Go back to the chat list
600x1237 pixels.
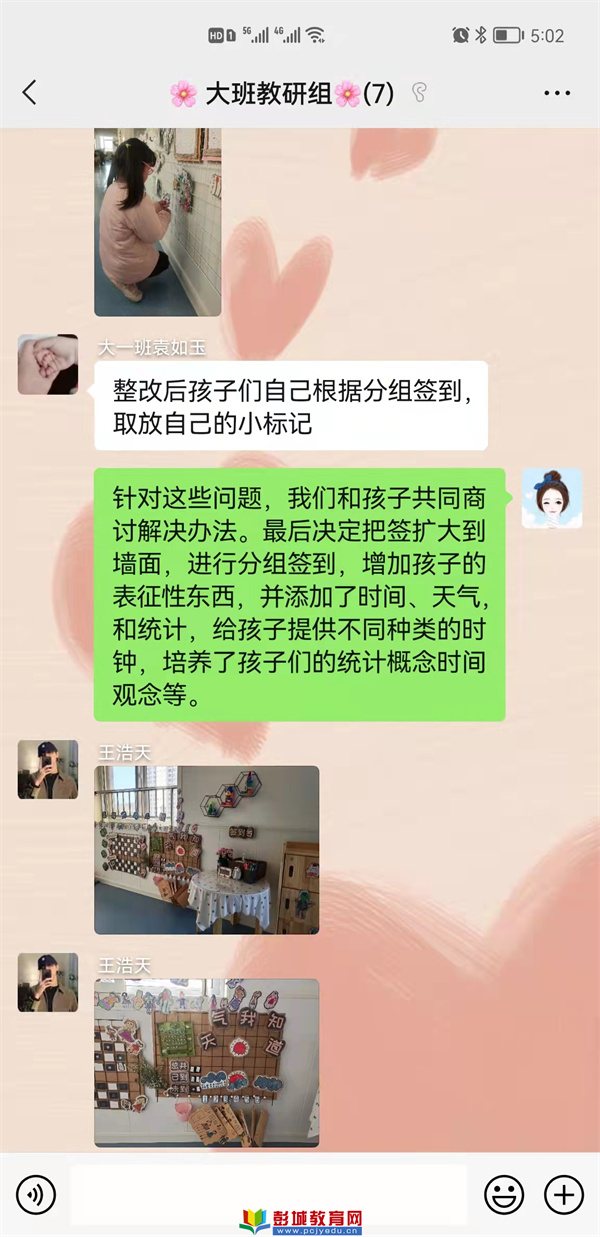30,93
